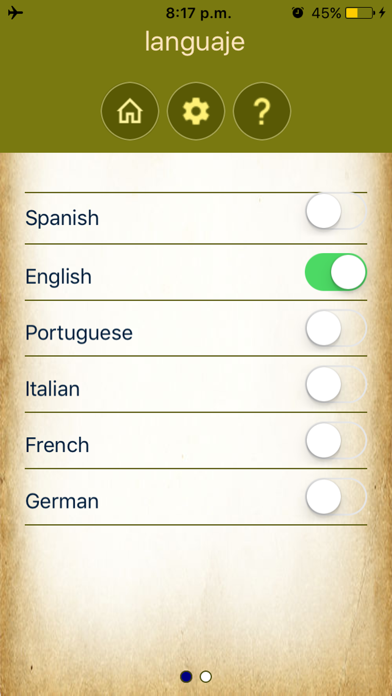Image resolution: width=392 pixels, height=696 pixels.
Task: Turn off the English switch
Action: pyautogui.click(x=336, y=272)
